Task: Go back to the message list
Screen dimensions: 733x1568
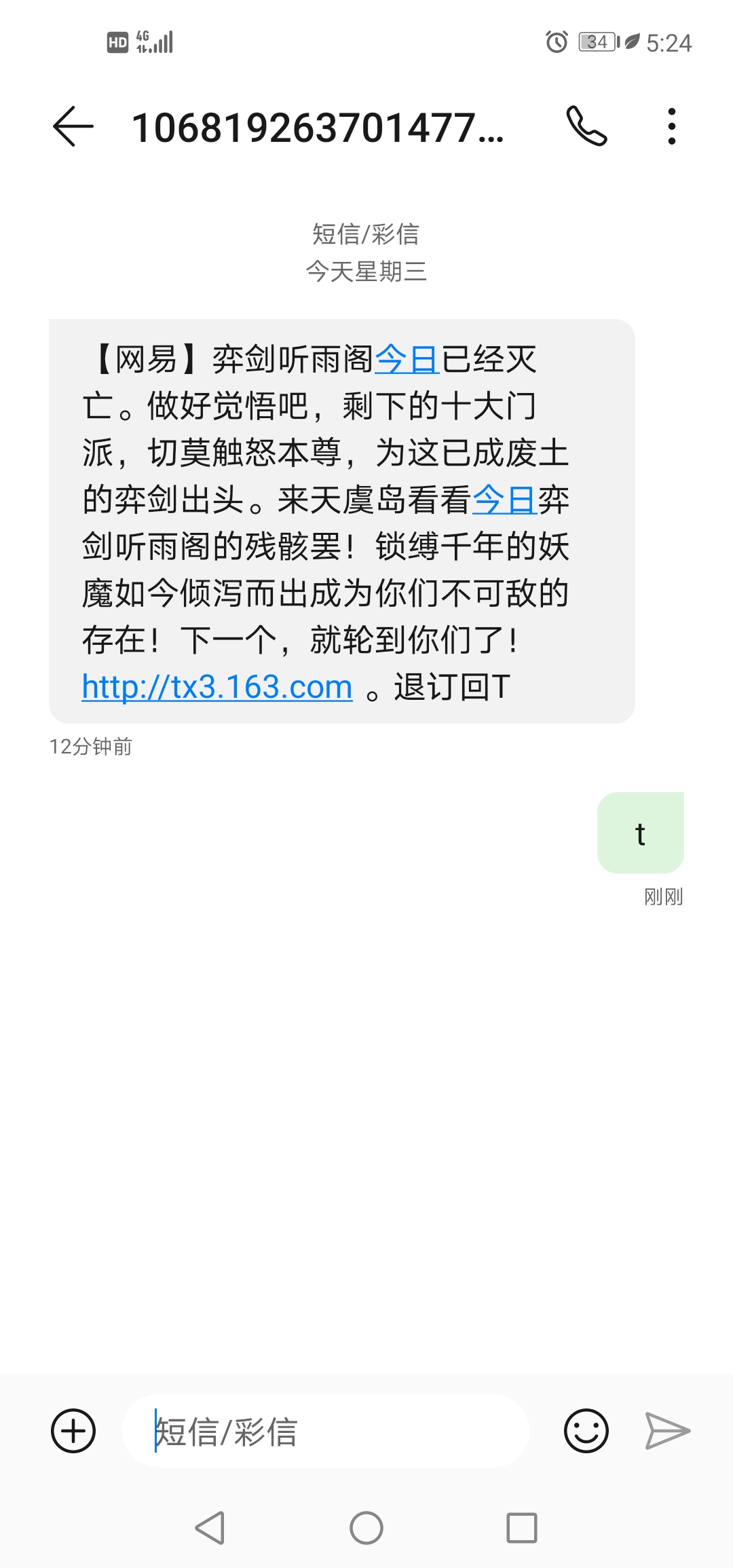Action: pyautogui.click(x=73, y=126)
